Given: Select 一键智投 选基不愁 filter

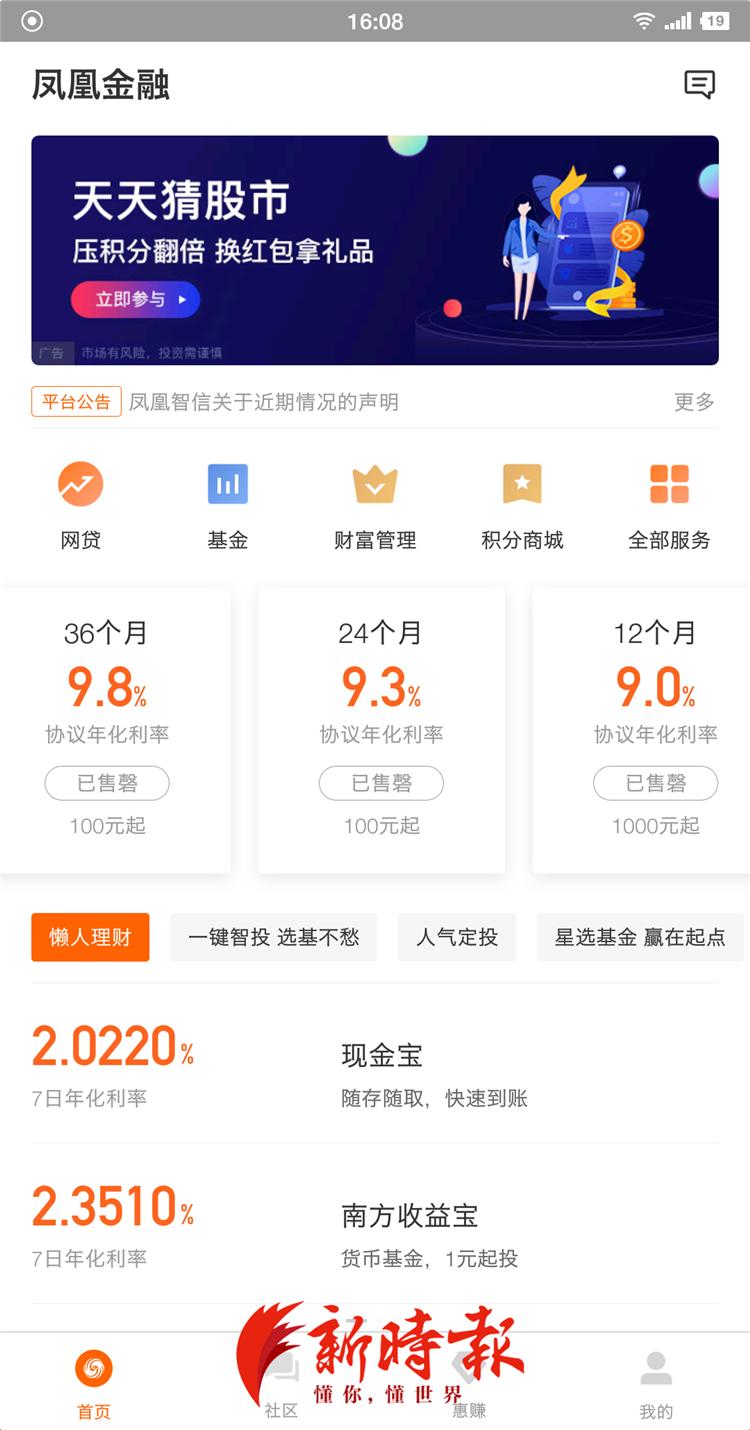Looking at the screenshot, I should coord(273,937).
